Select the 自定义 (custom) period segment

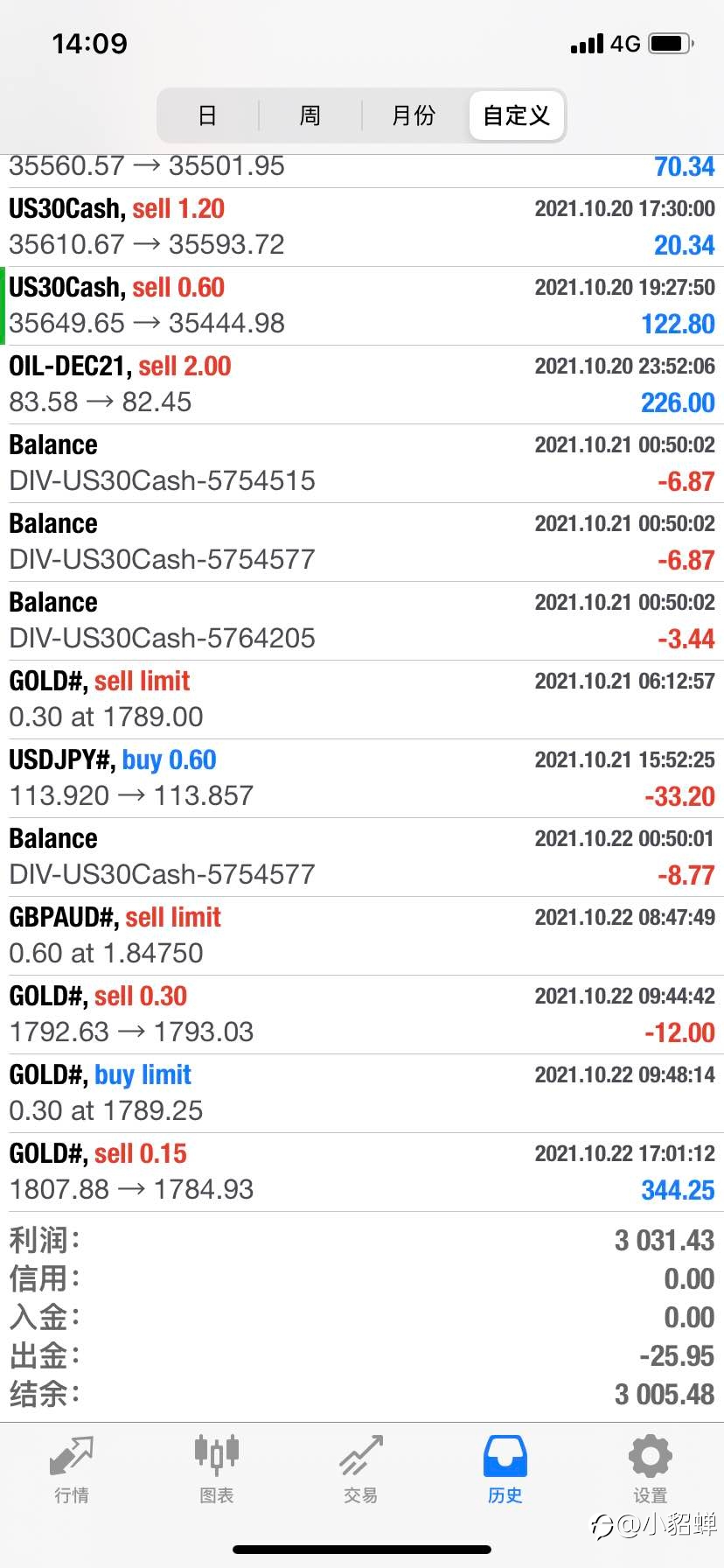click(x=516, y=115)
